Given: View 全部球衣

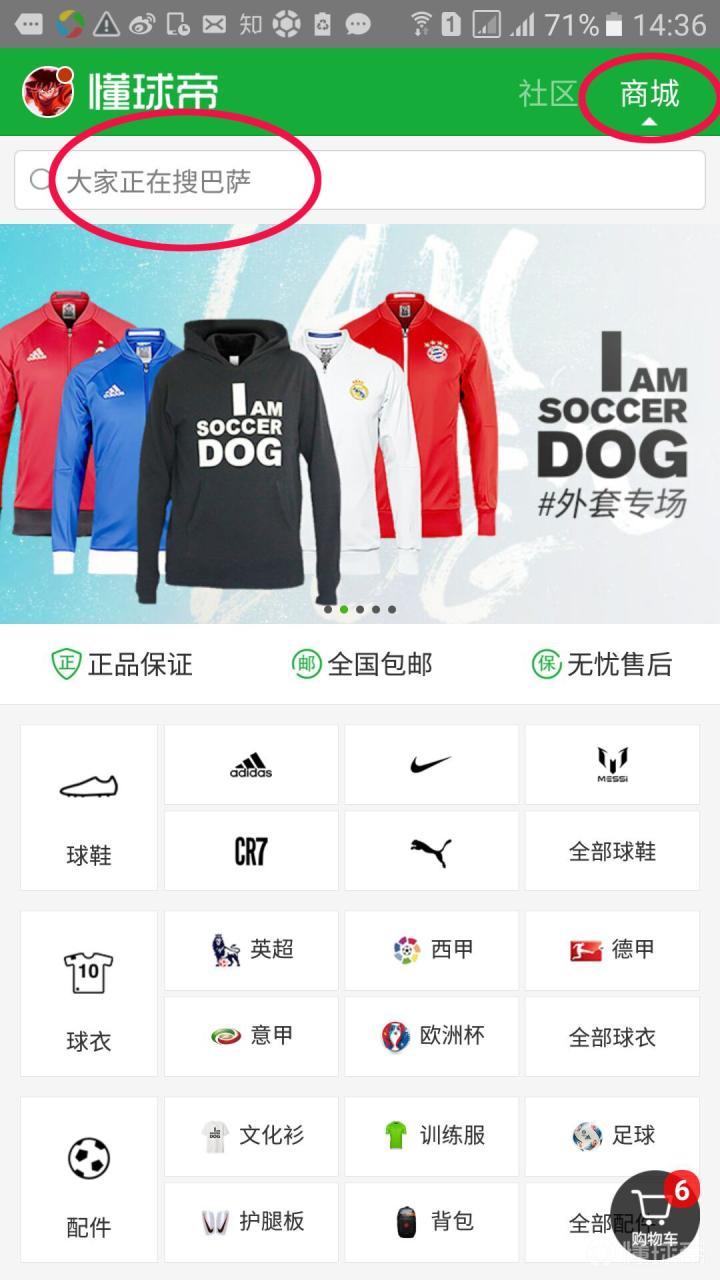Looking at the screenshot, I should 612,1036.
